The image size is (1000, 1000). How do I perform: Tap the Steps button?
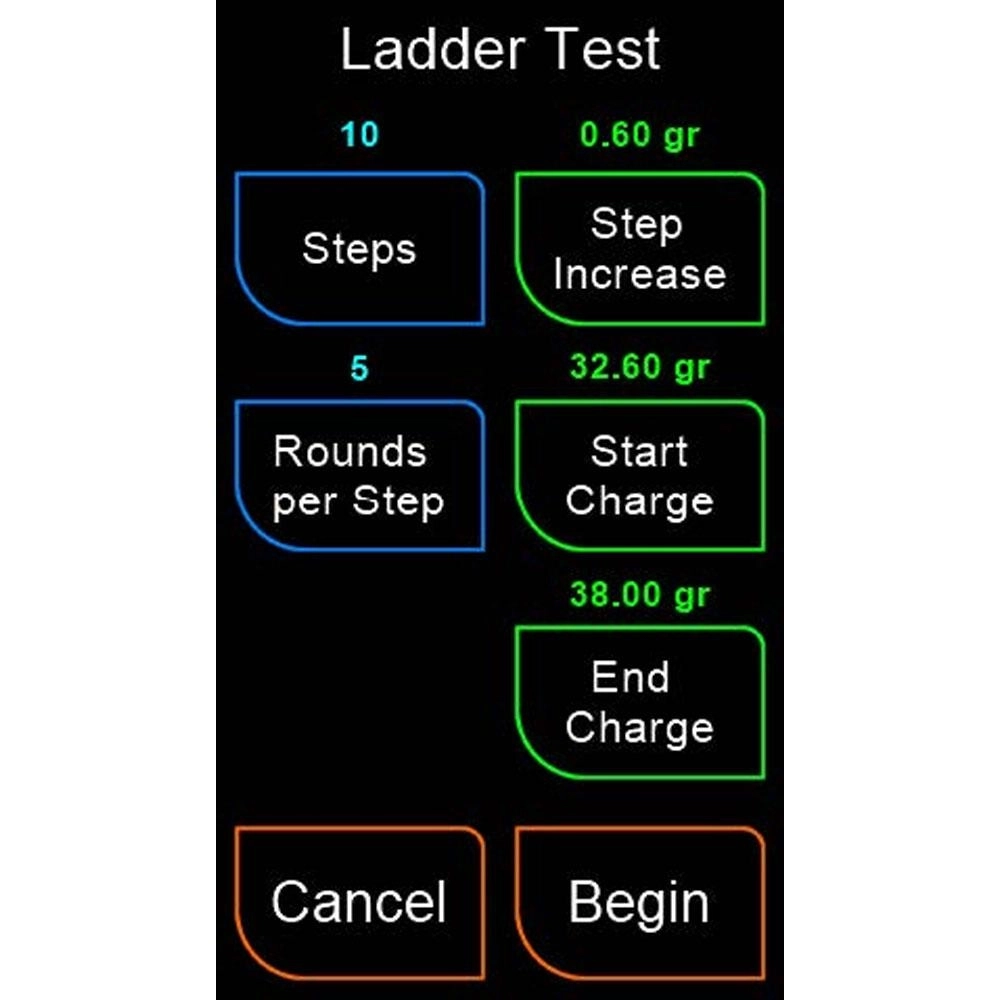pos(360,249)
